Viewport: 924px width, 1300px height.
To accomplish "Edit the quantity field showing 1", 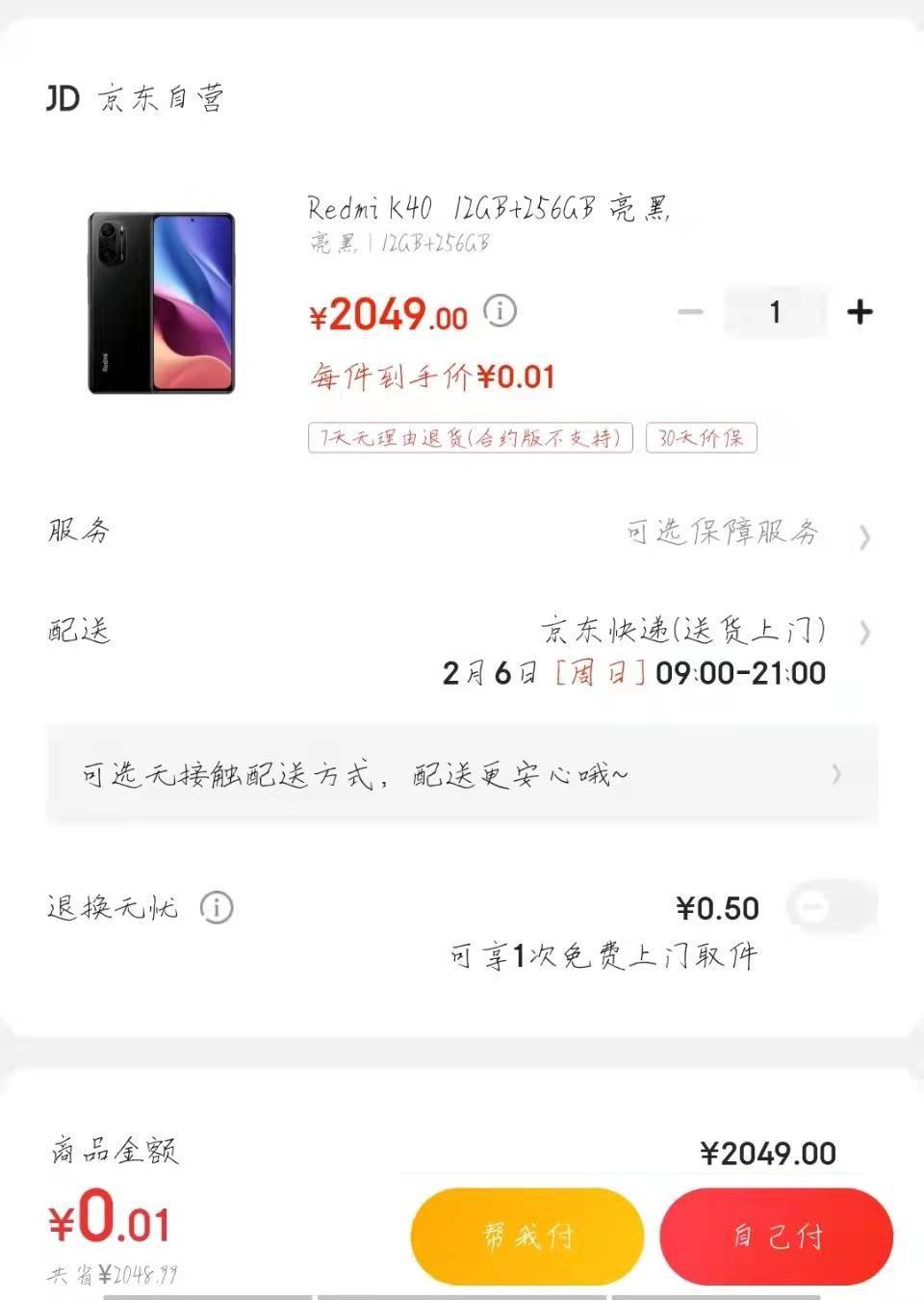I will coord(775,312).
